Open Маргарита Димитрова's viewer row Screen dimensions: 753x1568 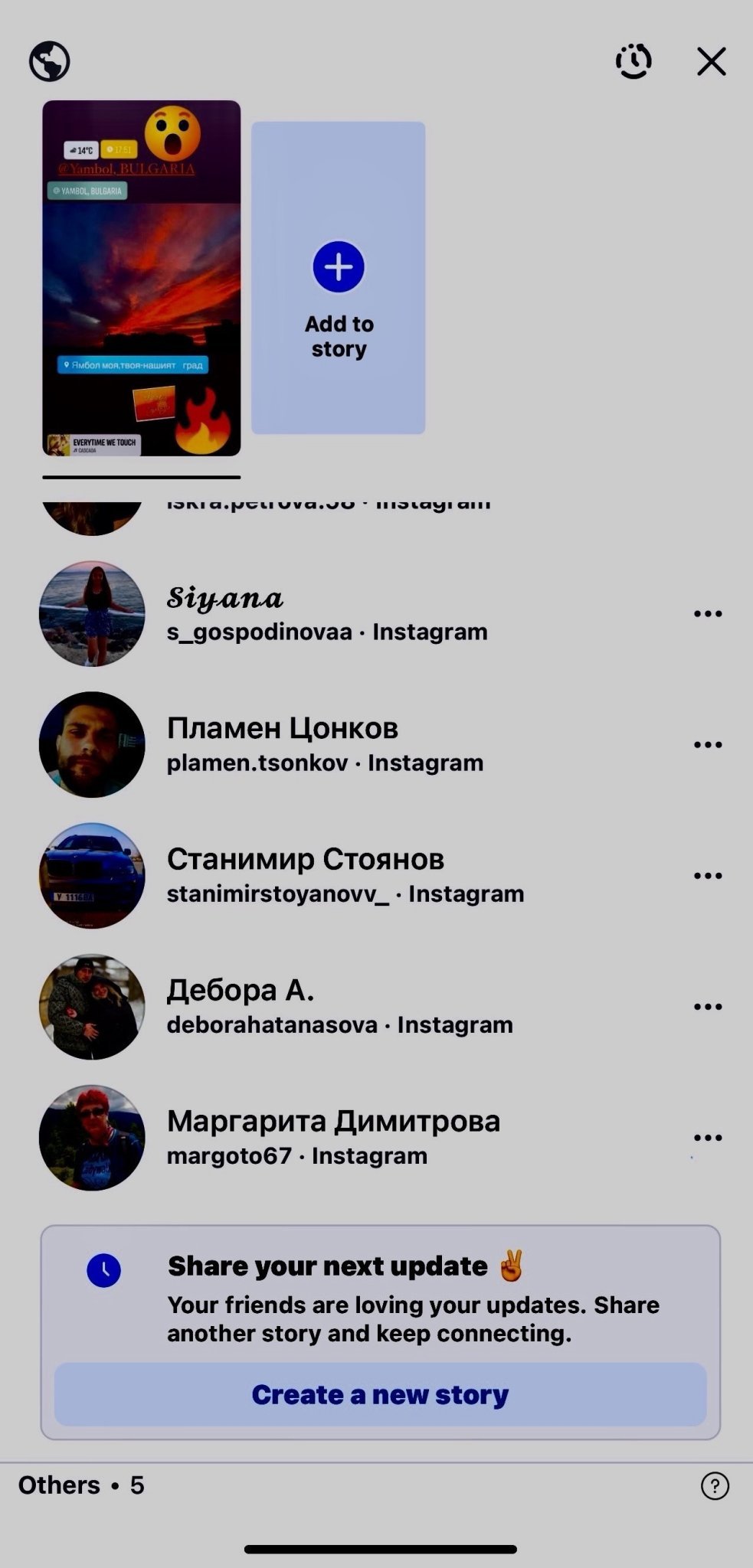point(333,1137)
